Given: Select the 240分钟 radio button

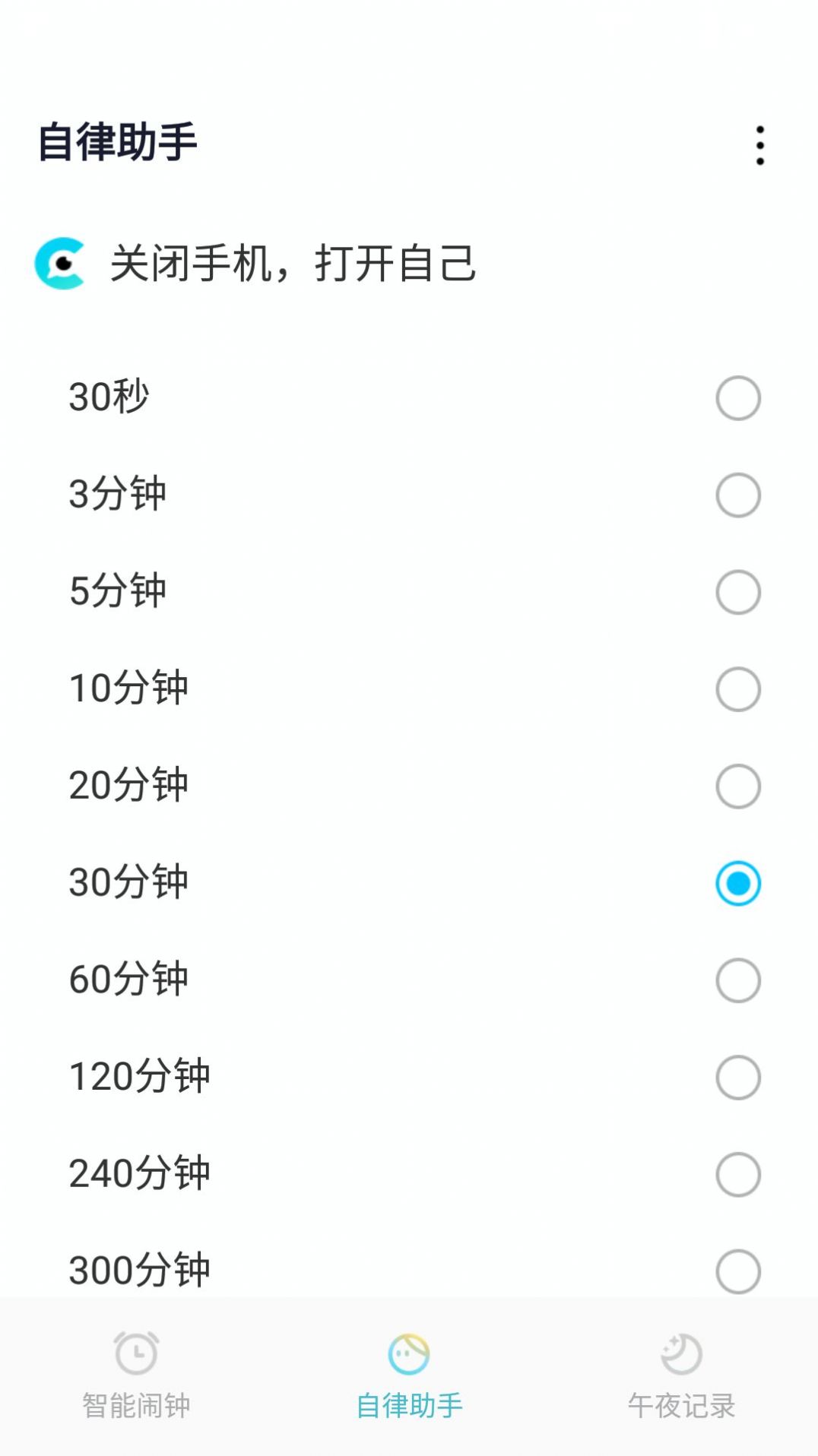Looking at the screenshot, I should (x=737, y=1173).
